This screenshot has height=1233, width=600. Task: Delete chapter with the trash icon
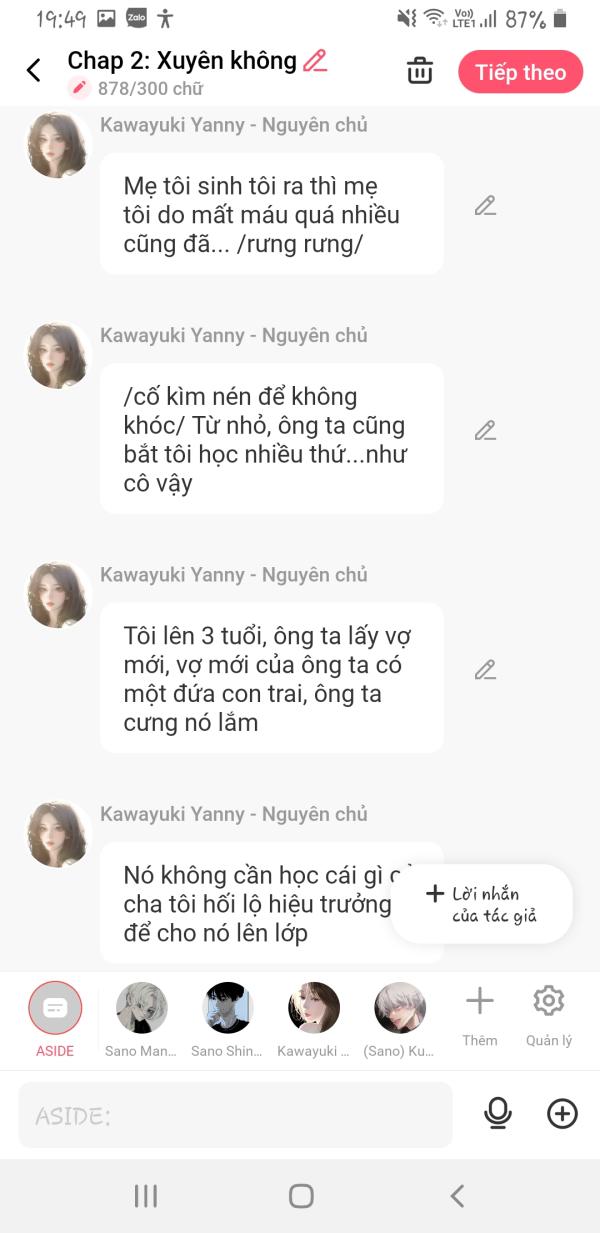point(420,71)
